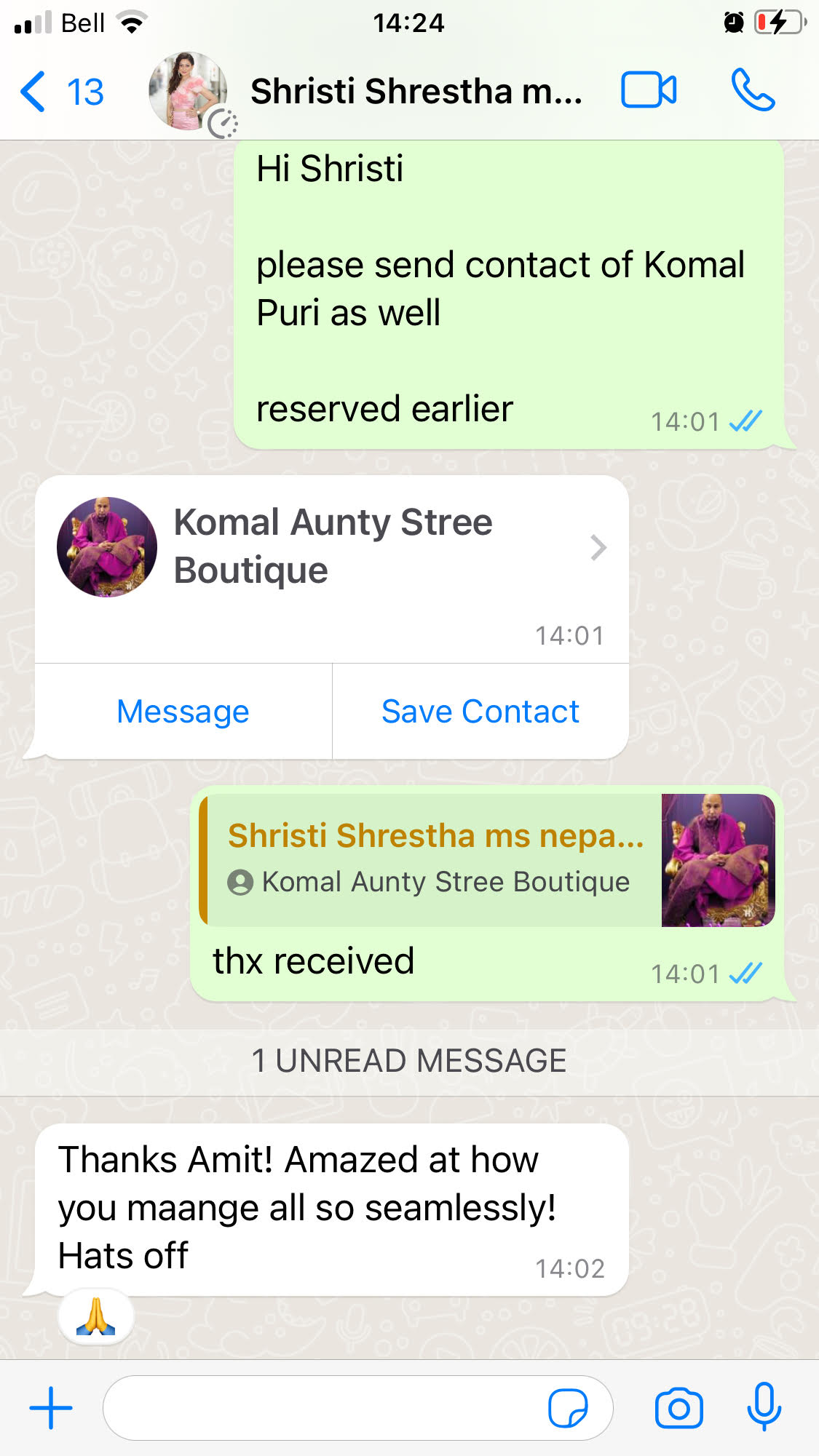819x1456 pixels.
Task: Tap the microphone for a voice message
Action: click(x=764, y=1408)
